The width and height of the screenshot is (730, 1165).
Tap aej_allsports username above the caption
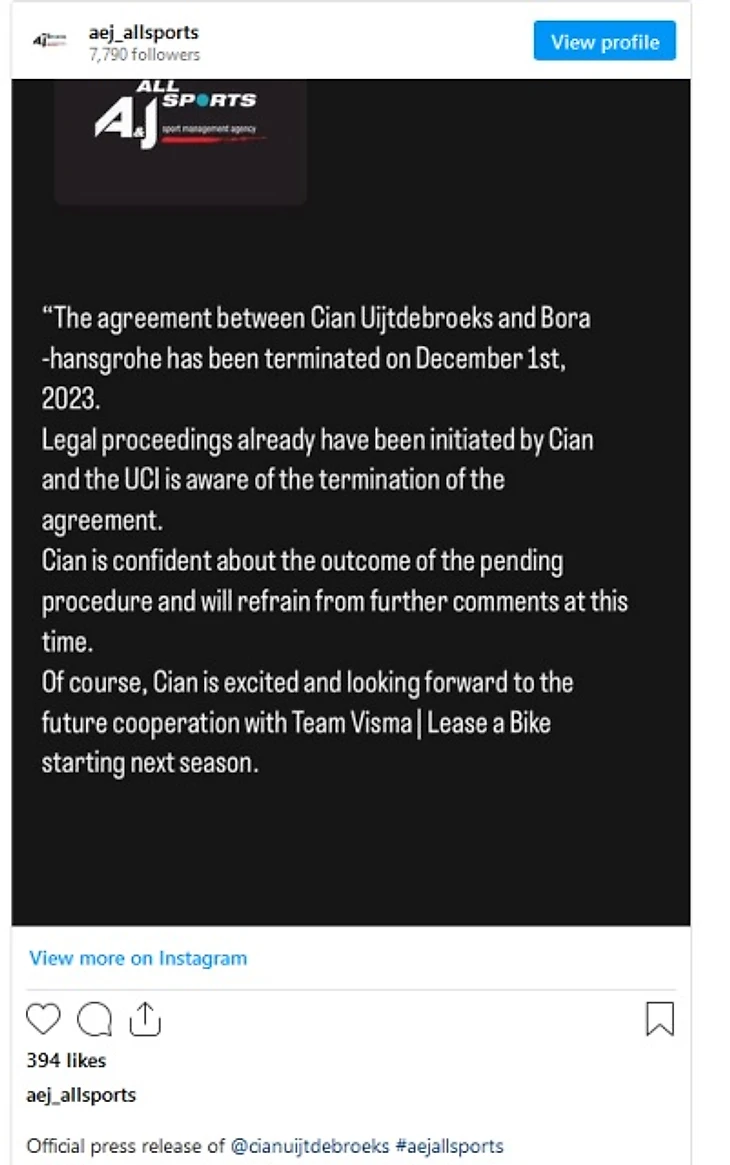[x=81, y=1095]
